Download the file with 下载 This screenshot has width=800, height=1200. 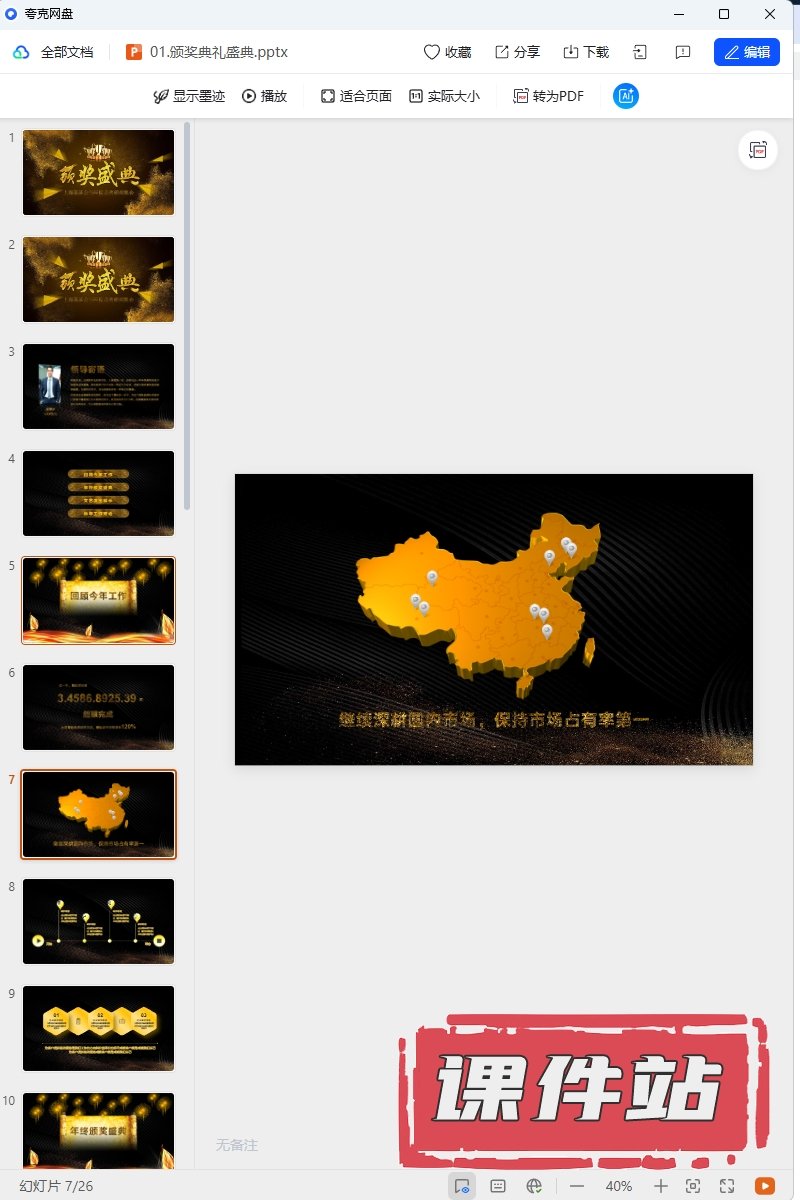(586, 52)
